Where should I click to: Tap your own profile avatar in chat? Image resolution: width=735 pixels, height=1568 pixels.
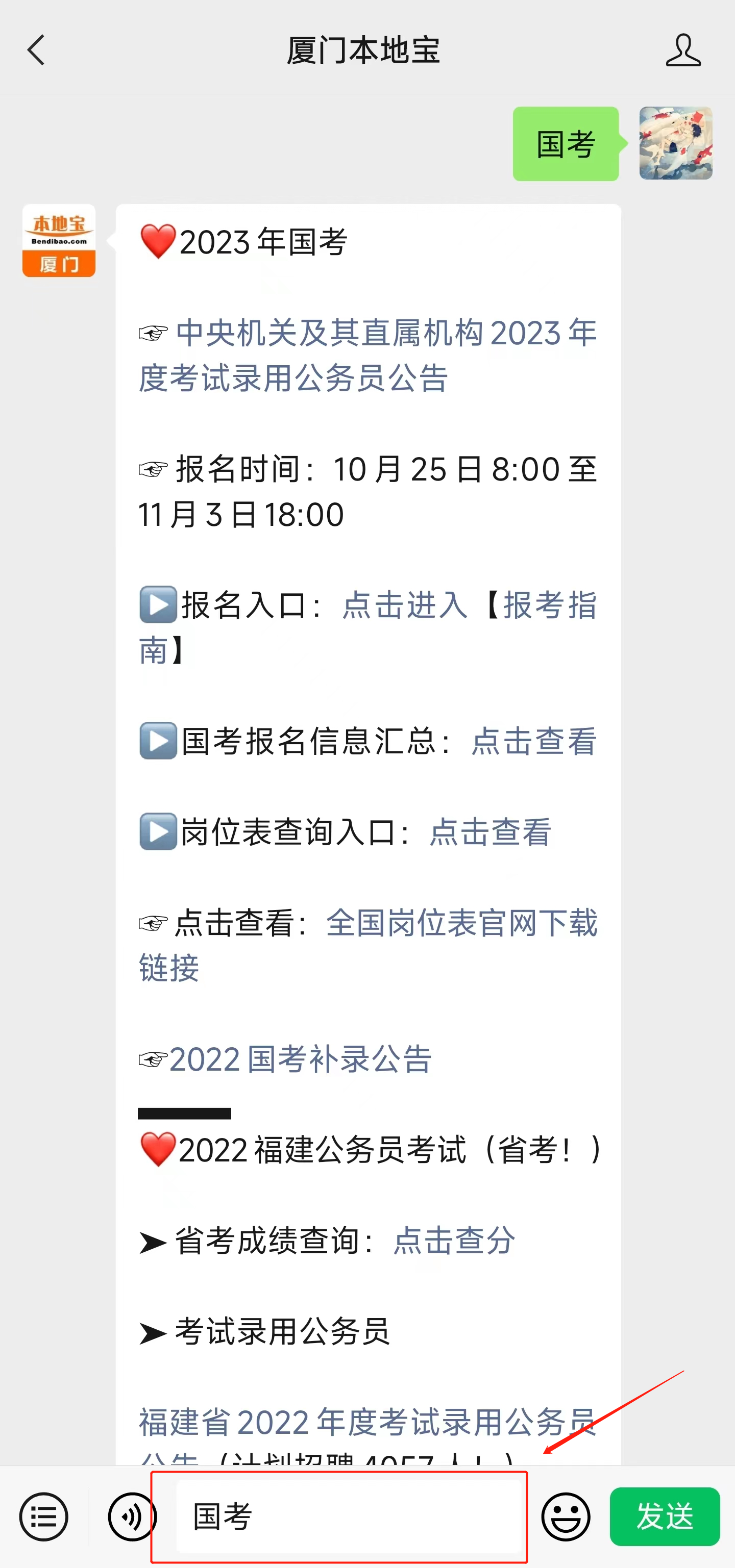click(x=675, y=143)
